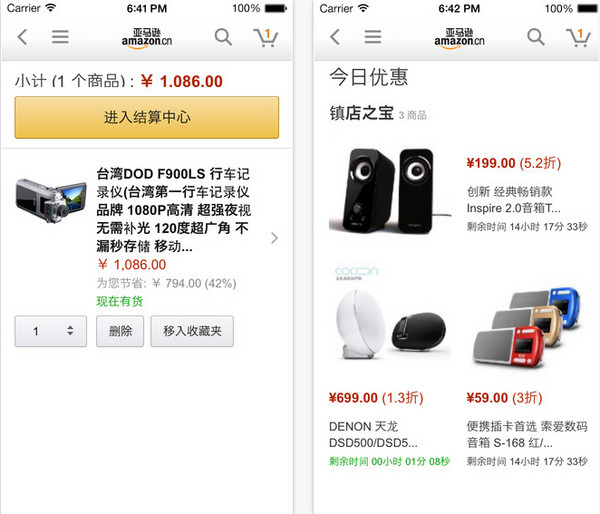Open the menu on the cart screen
600x514 pixels.
coord(60,38)
